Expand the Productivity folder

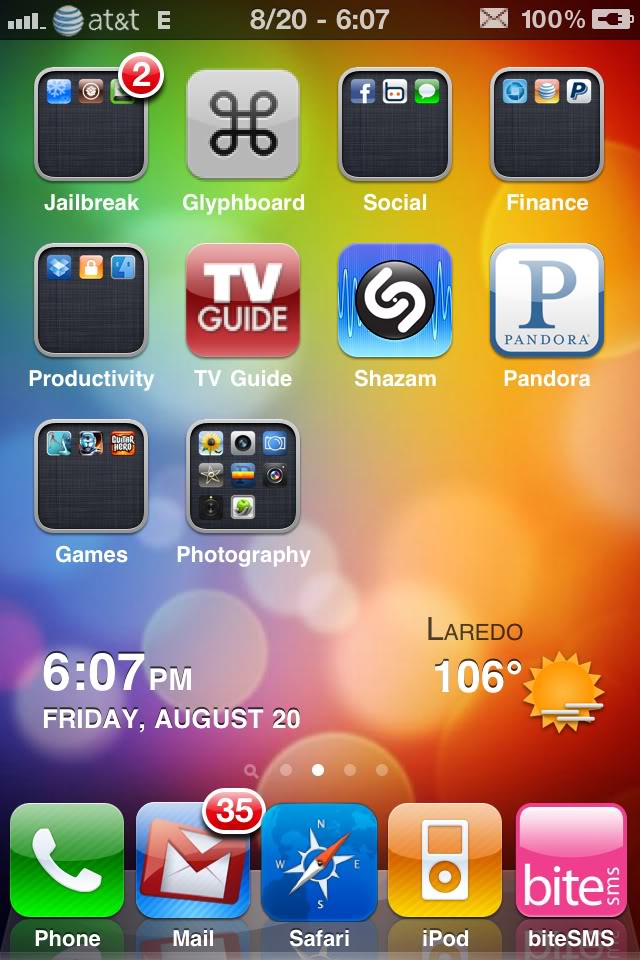[91, 300]
